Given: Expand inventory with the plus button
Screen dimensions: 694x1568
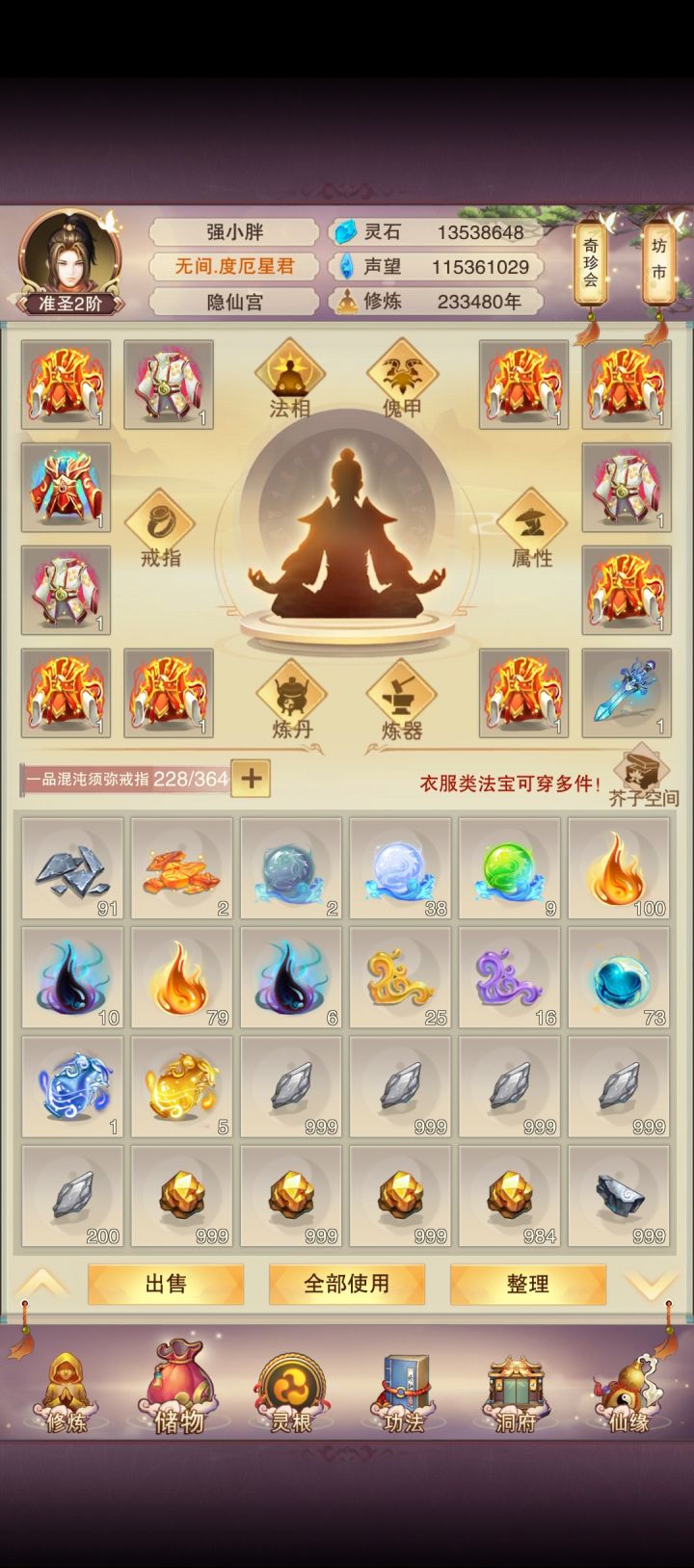Looking at the screenshot, I should tap(250, 777).
